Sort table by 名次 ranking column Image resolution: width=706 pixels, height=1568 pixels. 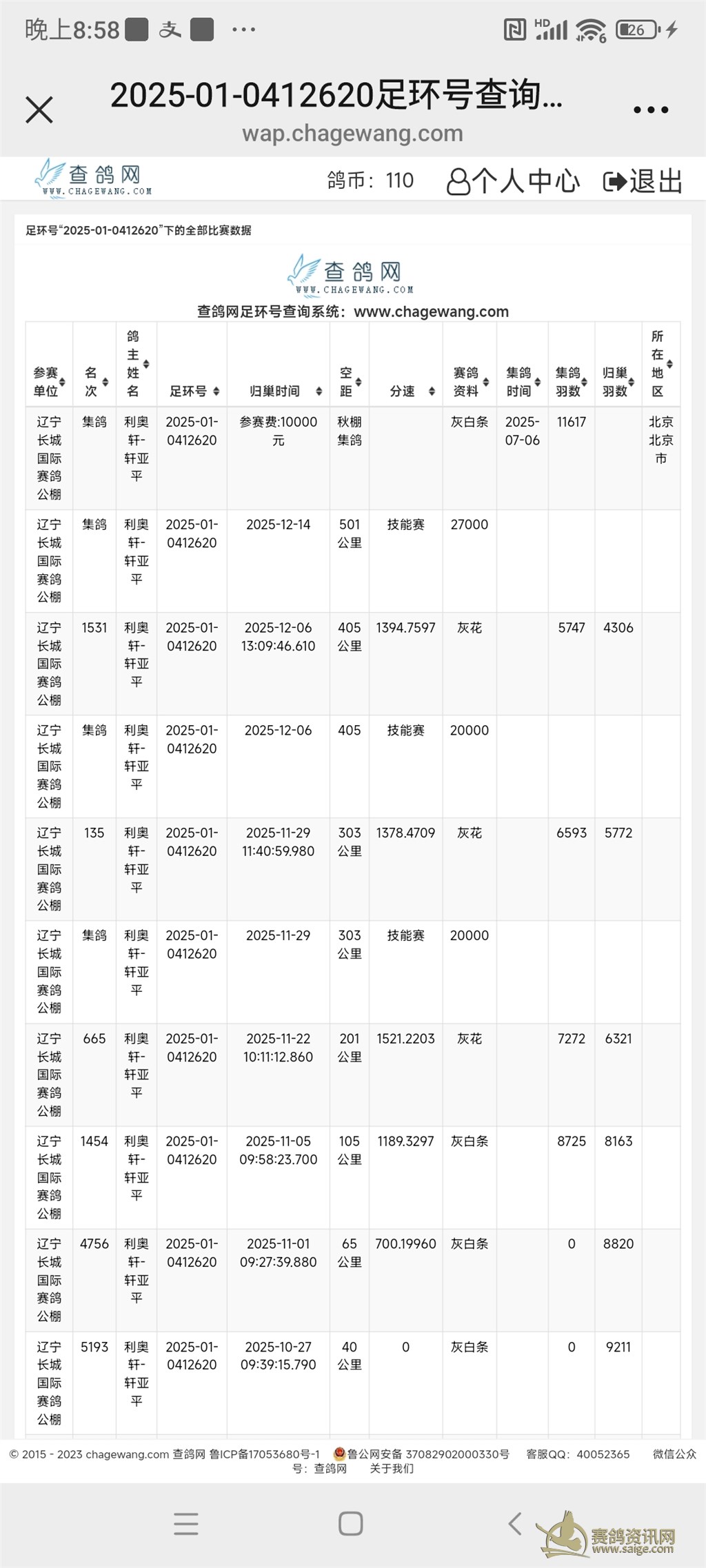coord(95,382)
